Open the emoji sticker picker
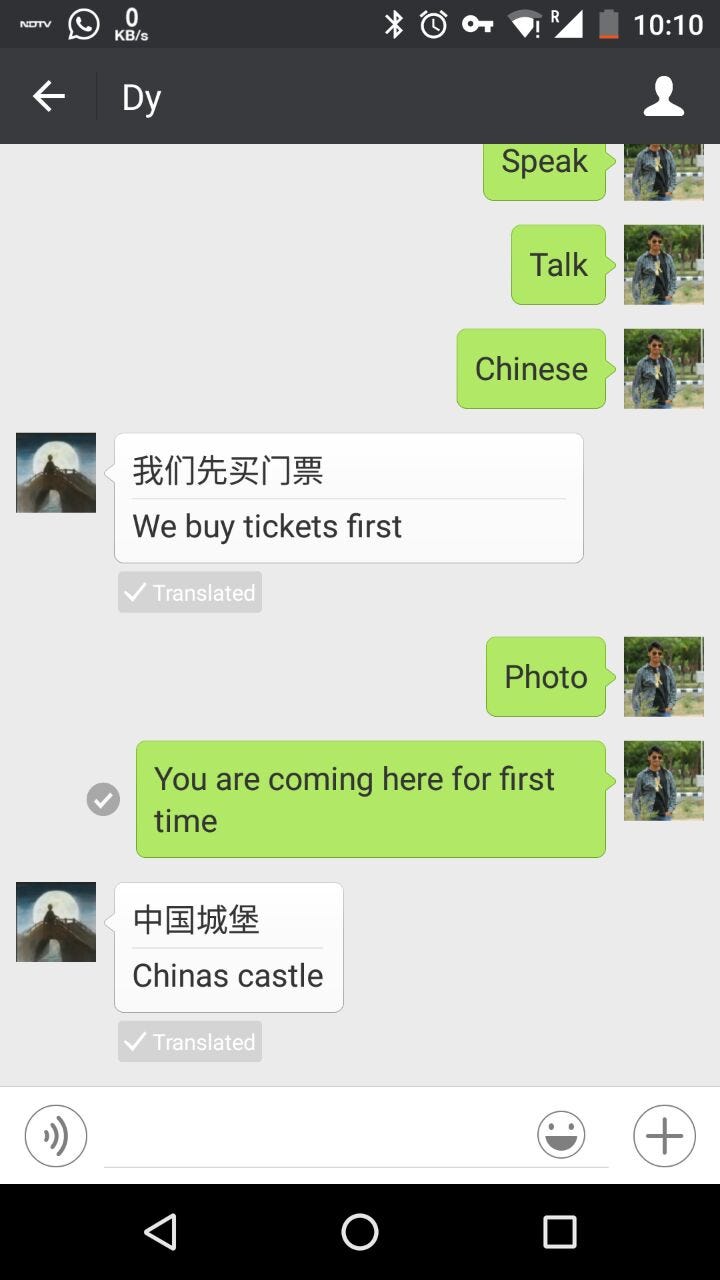 pos(561,1136)
